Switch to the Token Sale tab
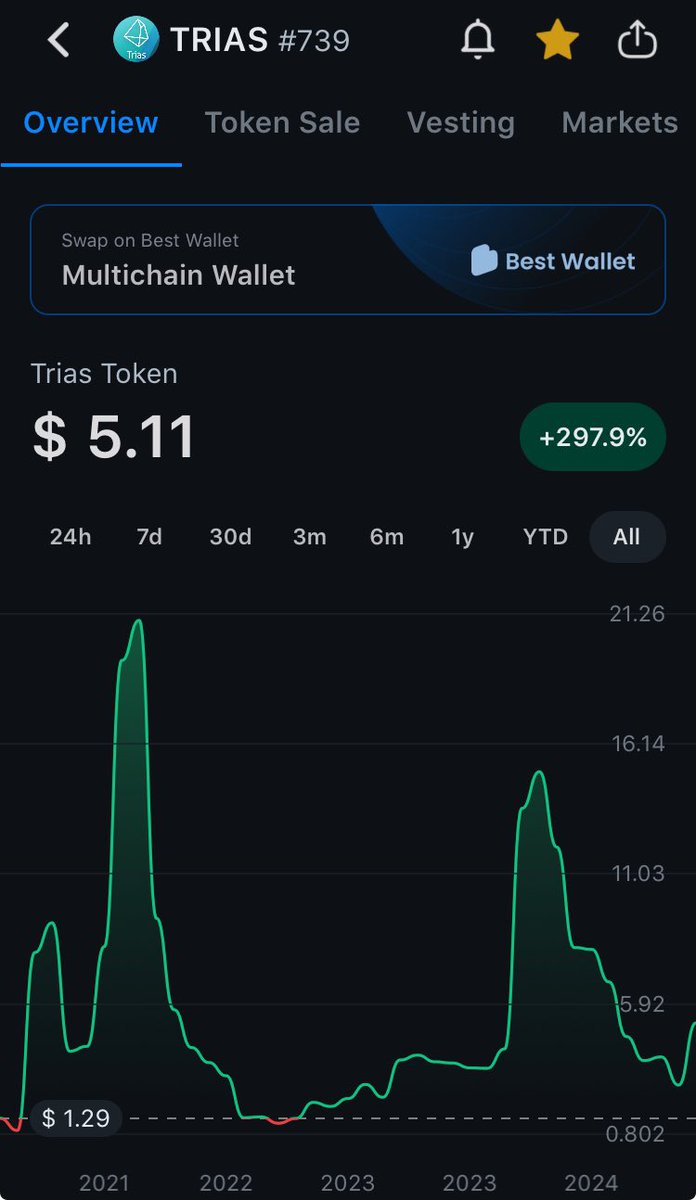 click(x=282, y=123)
